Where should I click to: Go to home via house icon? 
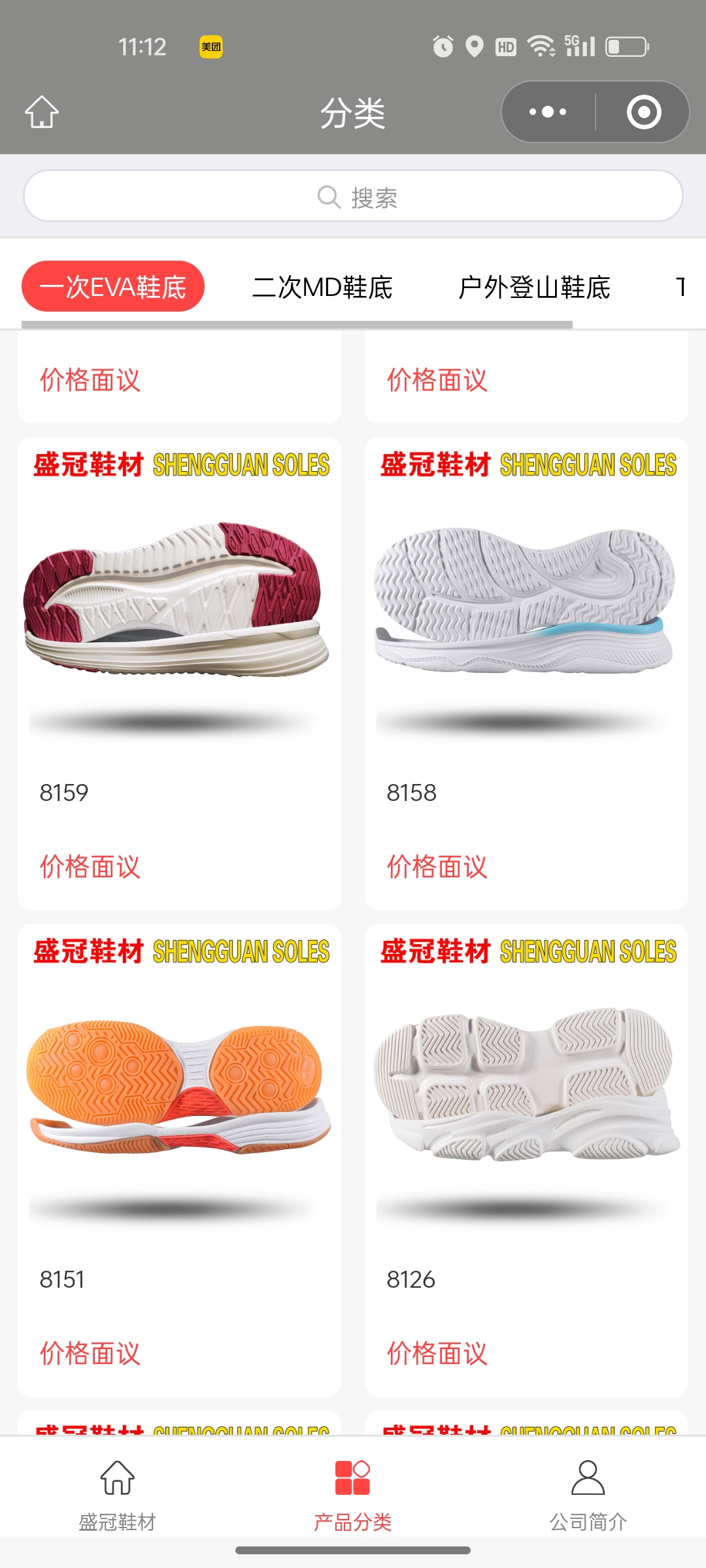click(42, 112)
